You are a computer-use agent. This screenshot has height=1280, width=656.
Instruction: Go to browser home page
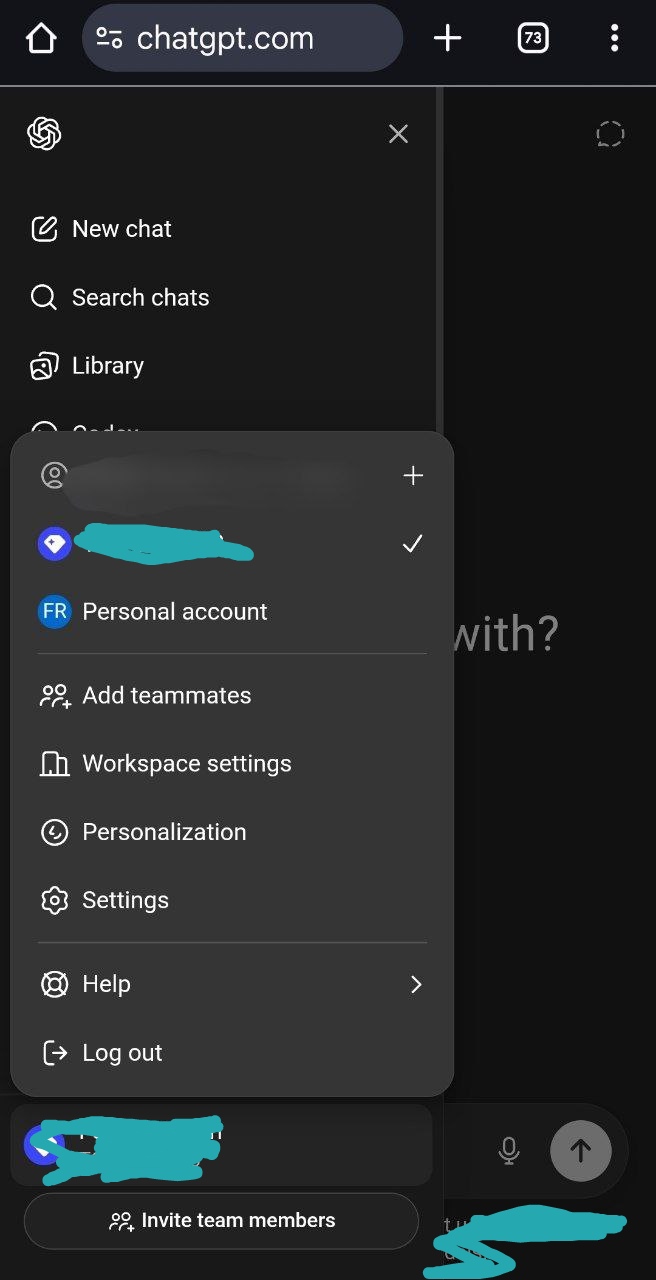[x=41, y=39]
